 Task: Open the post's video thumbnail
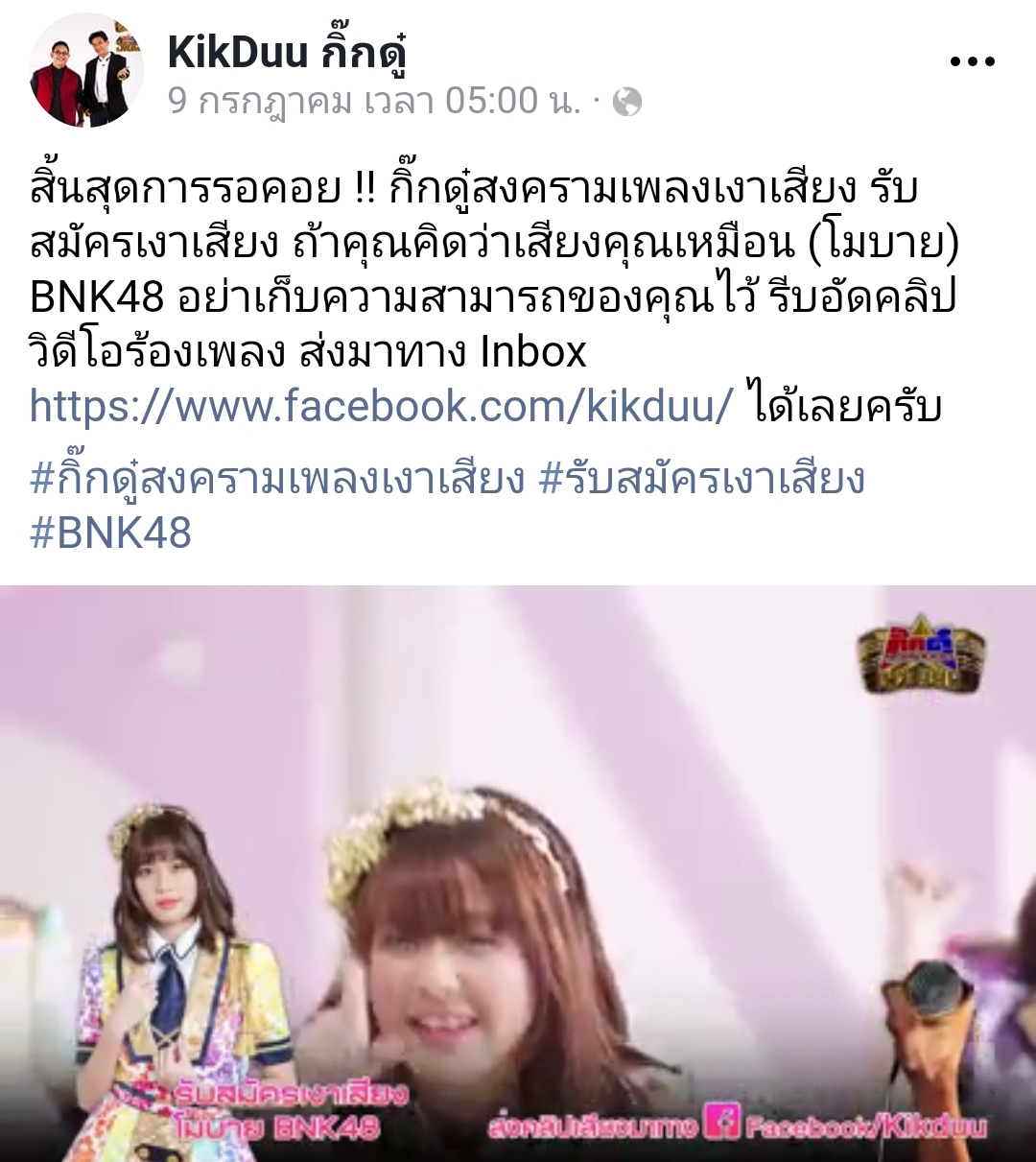pyautogui.click(x=518, y=873)
